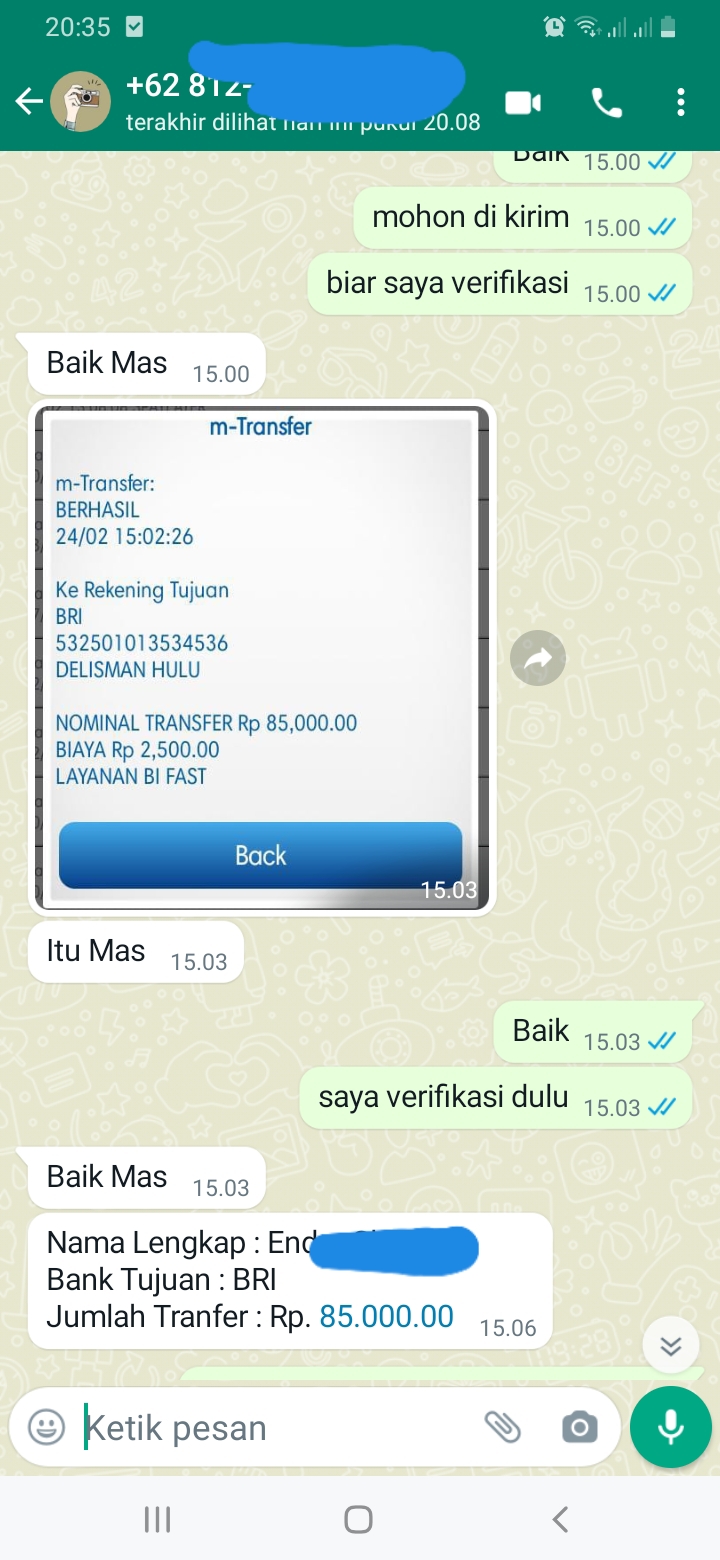Open the camera from the message bar
Screen dimensions: 720x1560
[x=580, y=1427]
